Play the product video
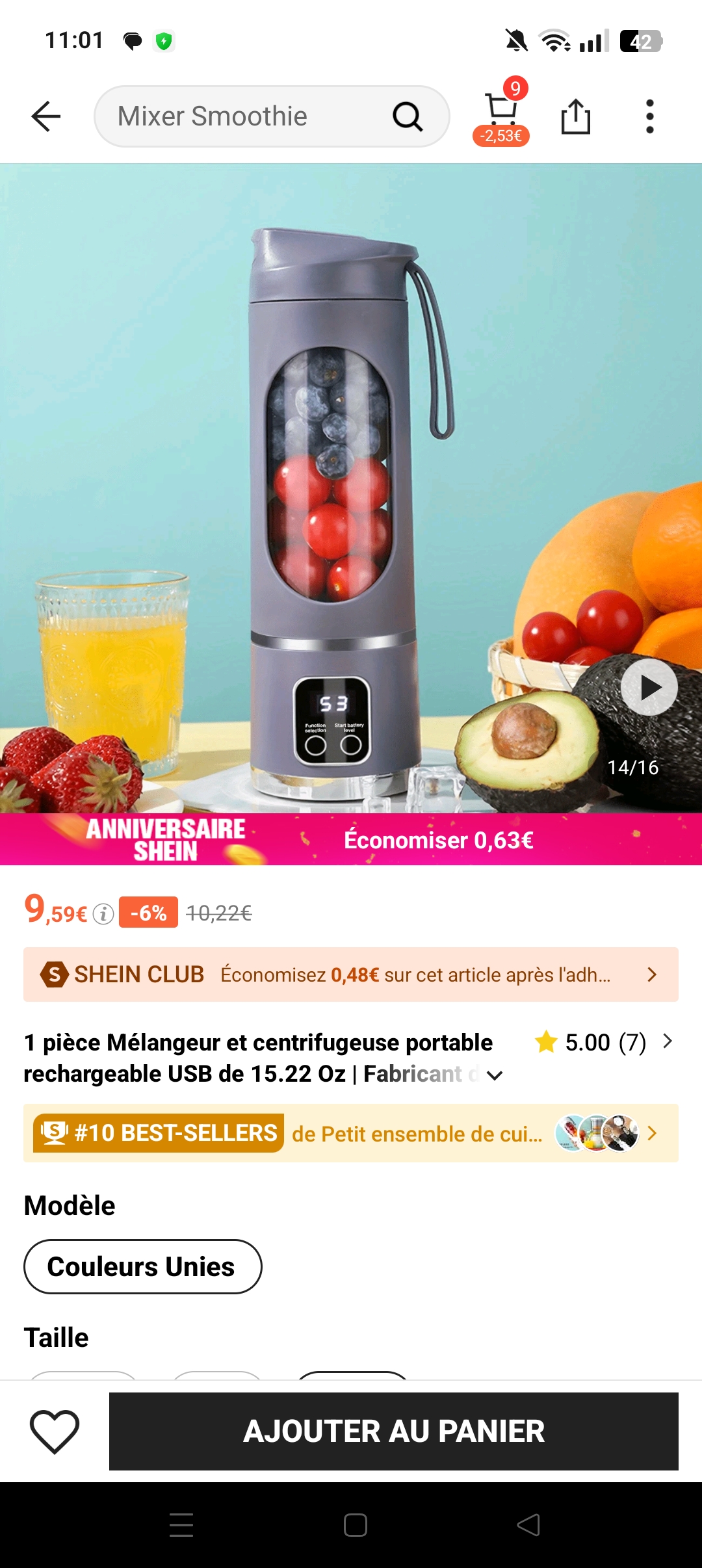The width and height of the screenshot is (702, 1568). (x=649, y=687)
